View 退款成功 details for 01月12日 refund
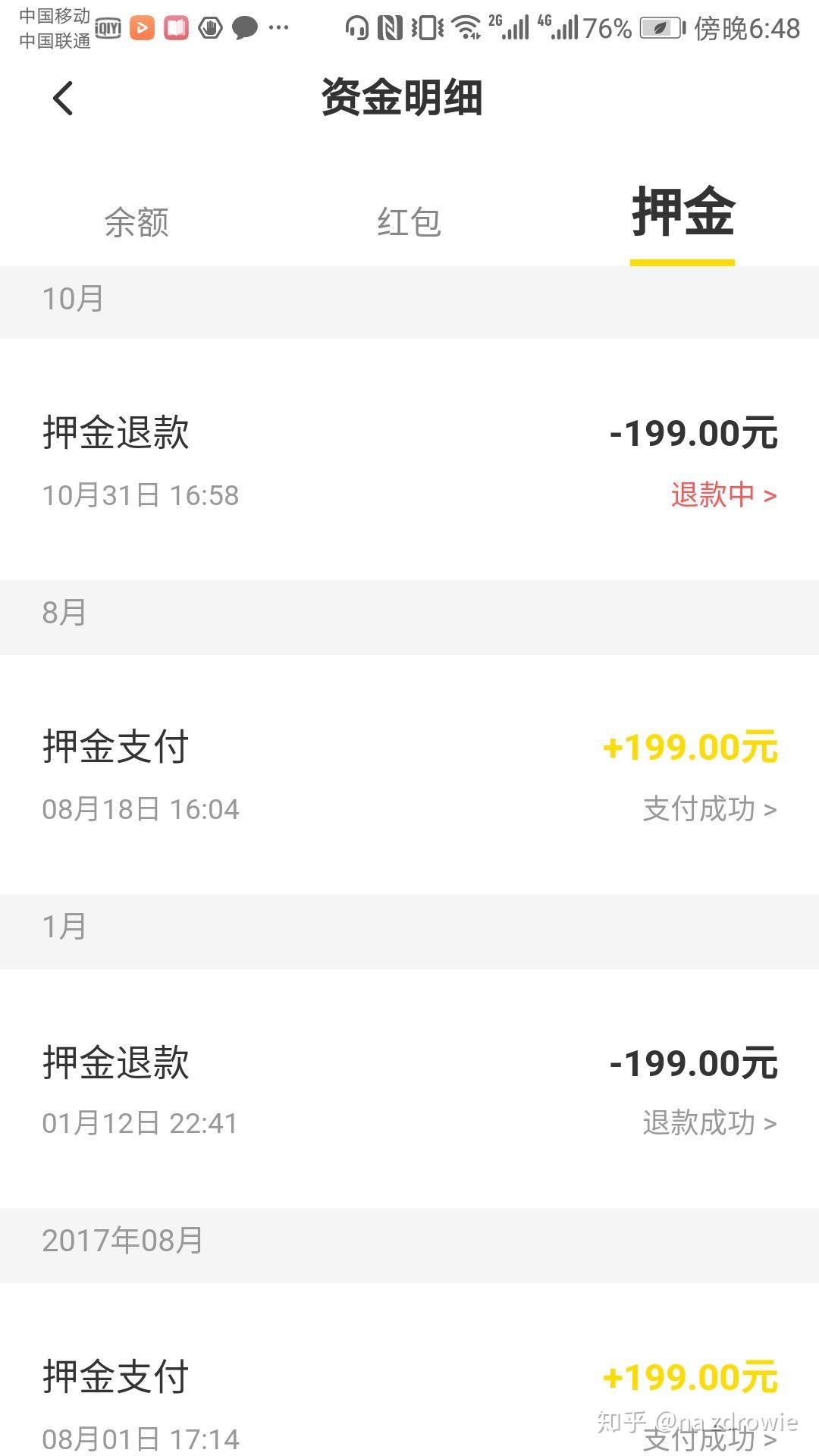Viewport: 819px width, 1456px height. tap(709, 1123)
